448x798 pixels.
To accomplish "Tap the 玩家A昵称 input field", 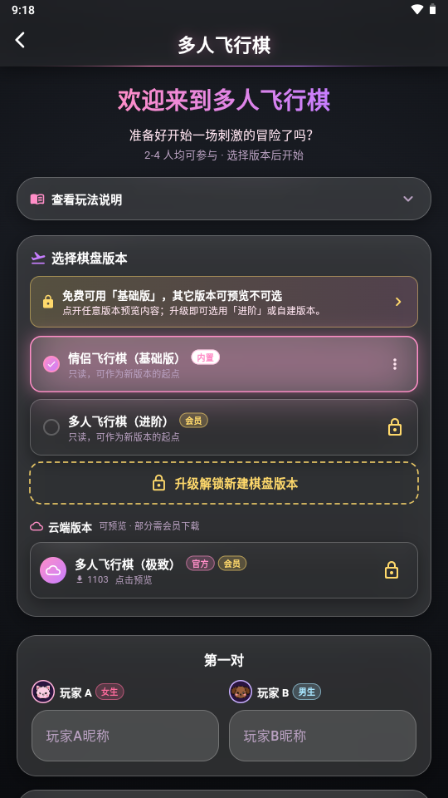I will [125, 736].
